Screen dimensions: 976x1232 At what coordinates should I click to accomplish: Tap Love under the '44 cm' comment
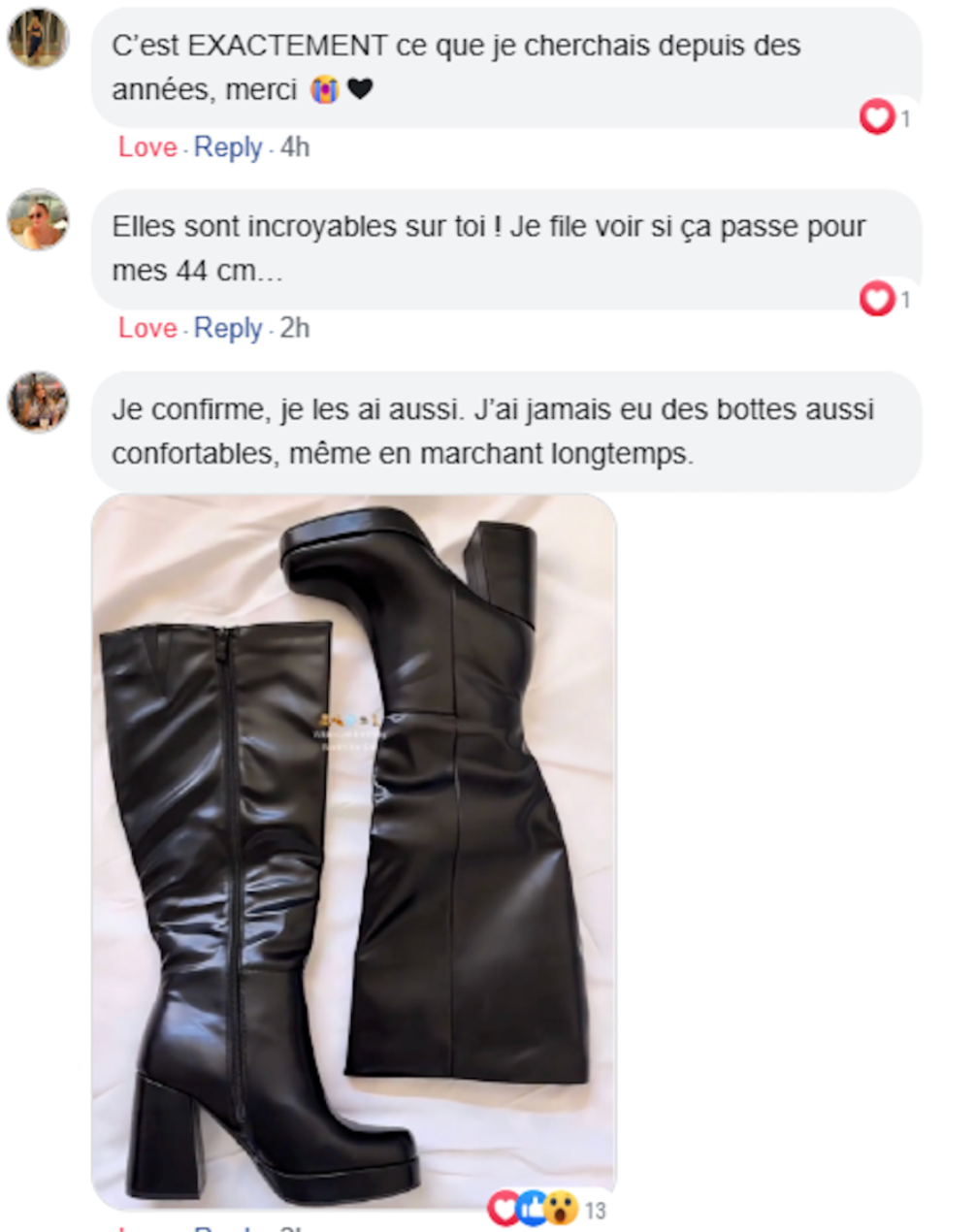pos(147,329)
